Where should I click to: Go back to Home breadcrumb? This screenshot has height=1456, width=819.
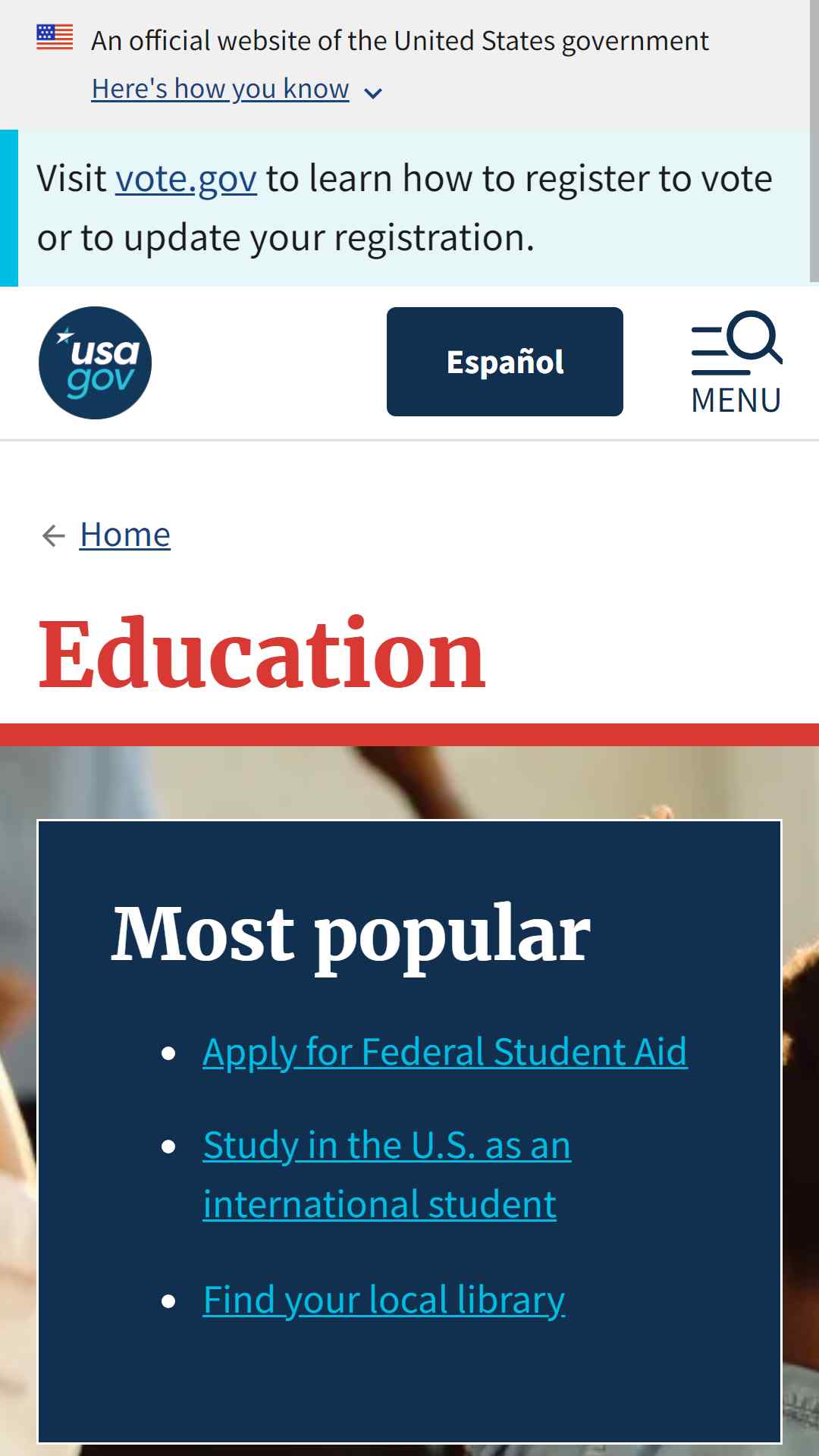click(125, 535)
